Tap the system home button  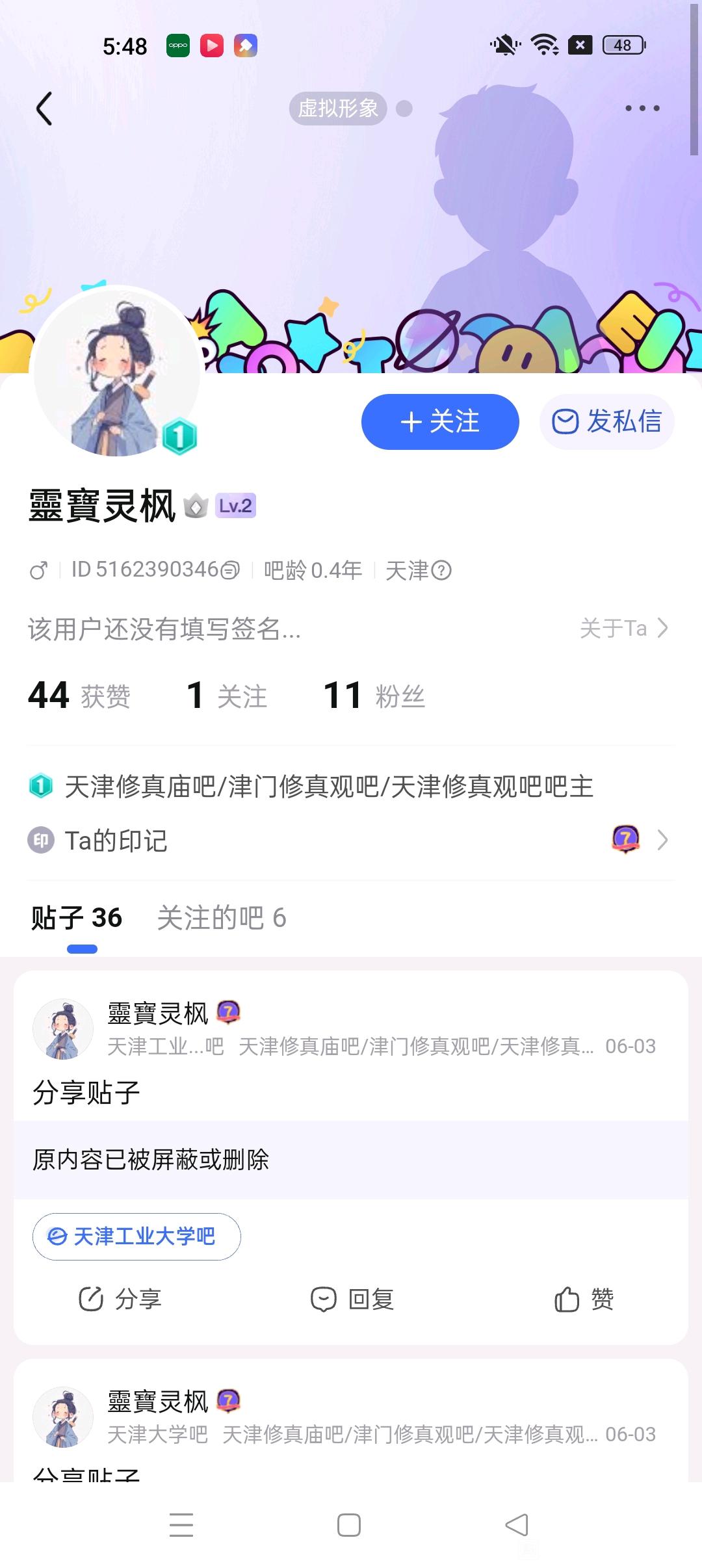349,1525
